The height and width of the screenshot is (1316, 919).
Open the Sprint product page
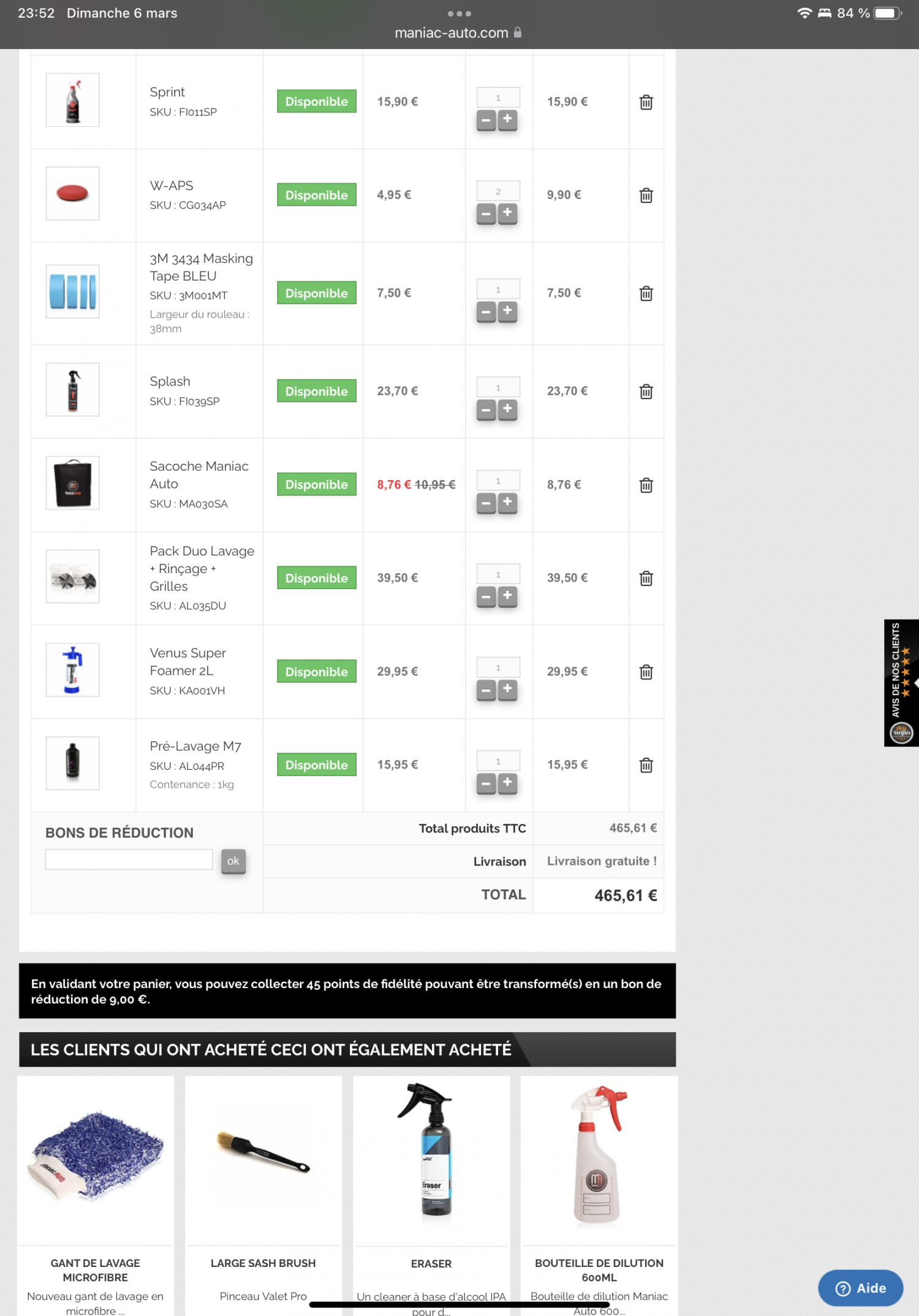point(167,92)
